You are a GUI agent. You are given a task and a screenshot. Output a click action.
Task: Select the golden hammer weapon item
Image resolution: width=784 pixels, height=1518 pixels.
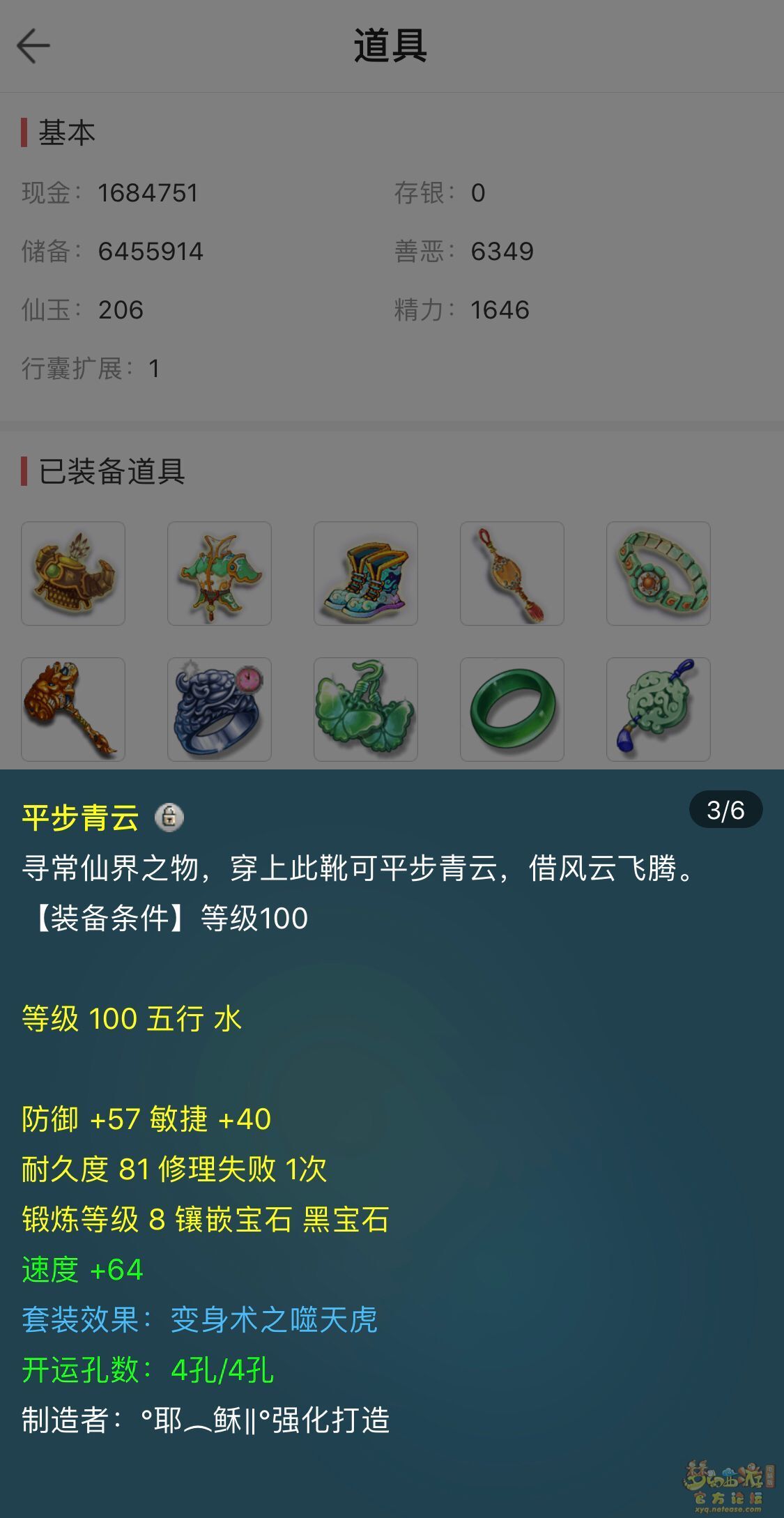click(x=73, y=709)
